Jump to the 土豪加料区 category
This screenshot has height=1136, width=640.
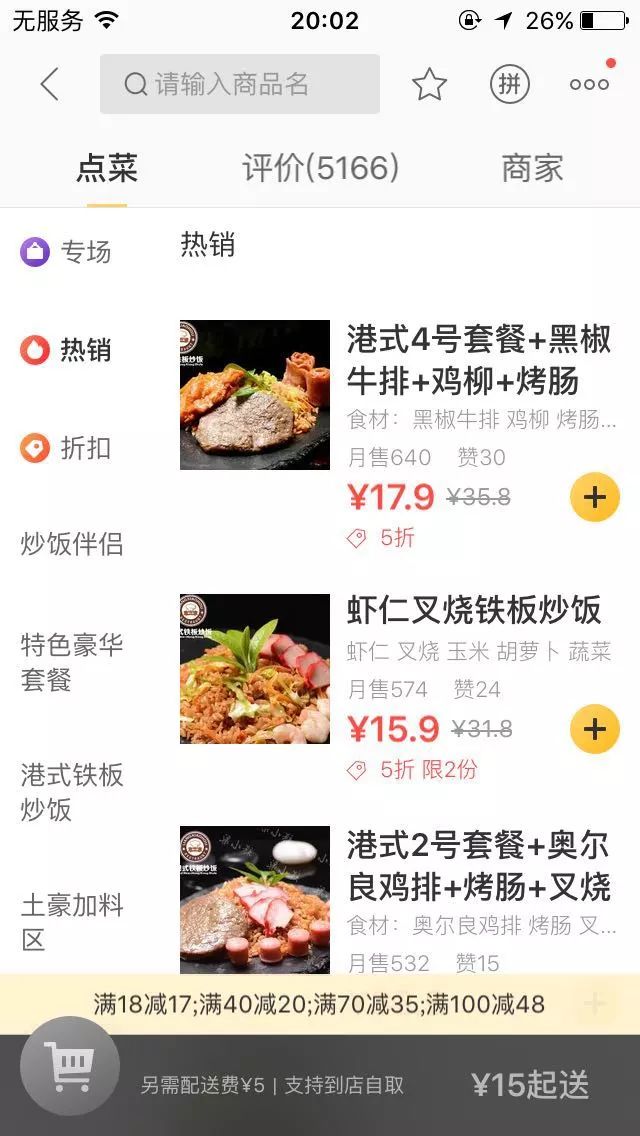(x=72, y=922)
